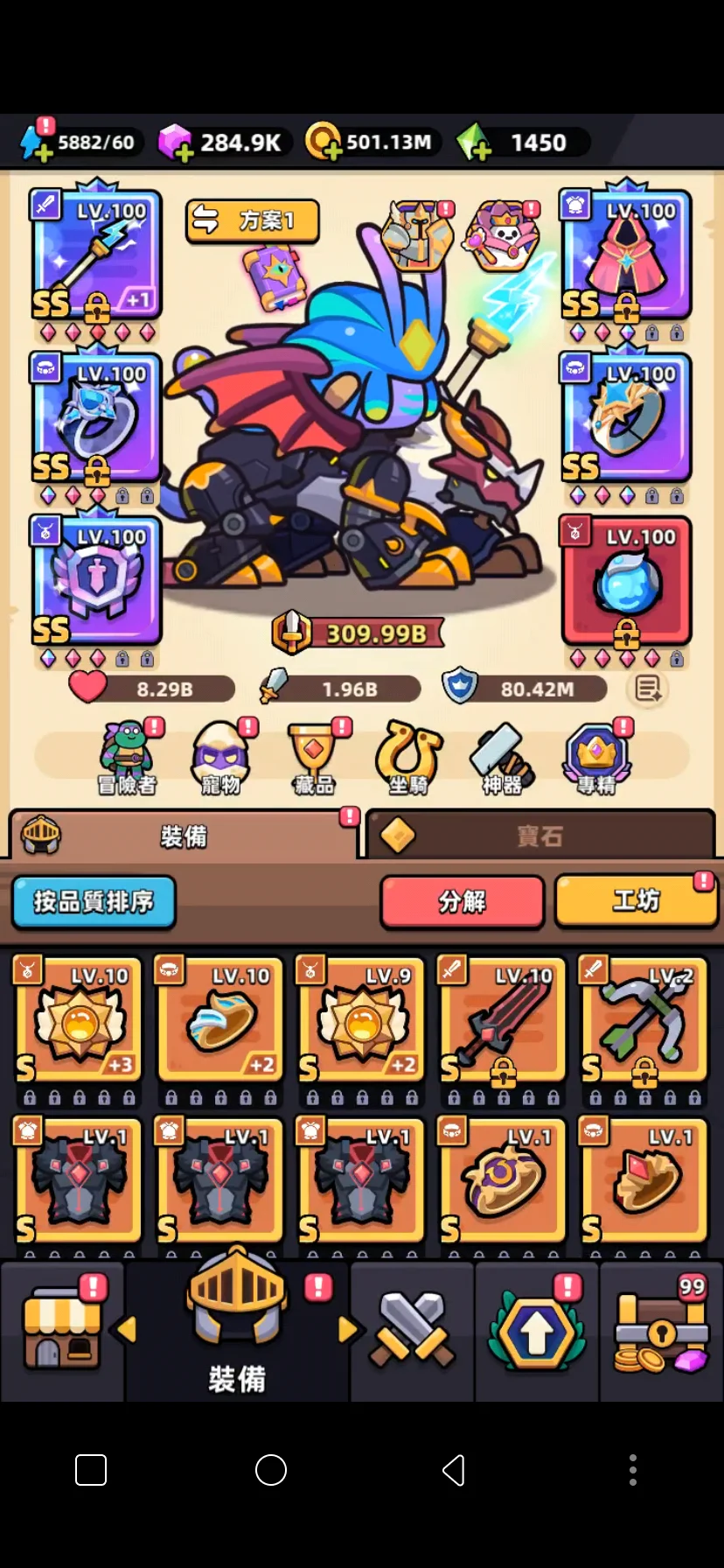Switch loadout with the 方案1 button
Screen dimensions: 724x1568
point(252,220)
